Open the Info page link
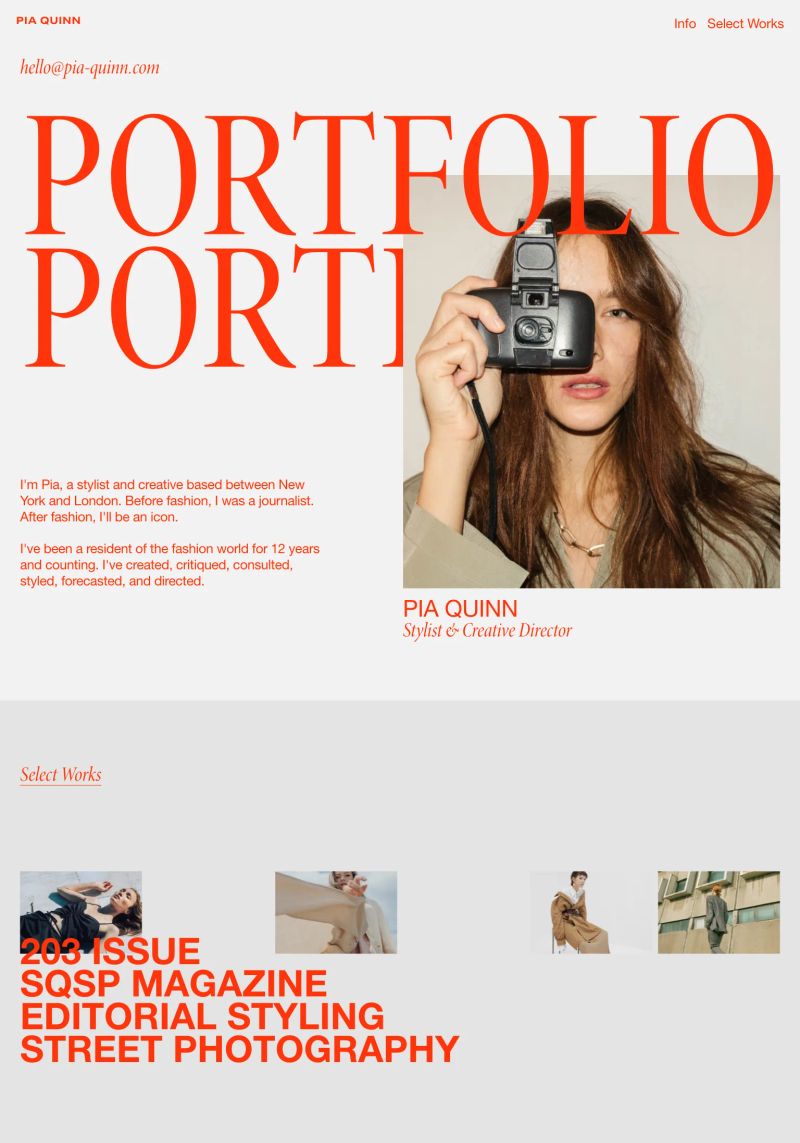 pos(684,23)
